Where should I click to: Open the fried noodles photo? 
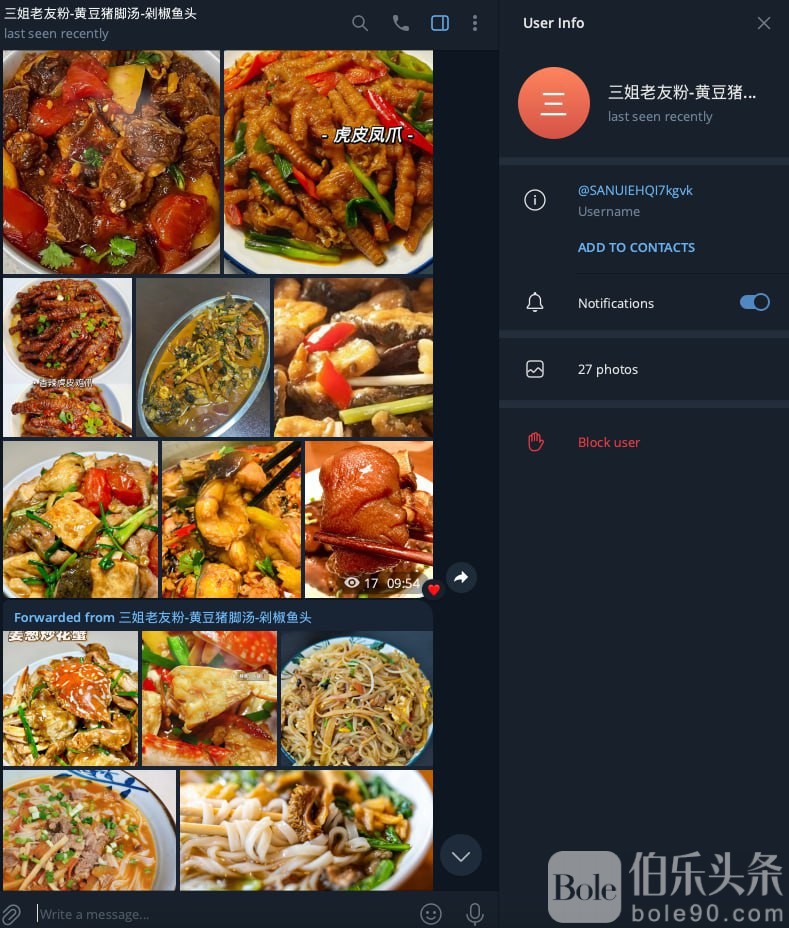tap(356, 698)
